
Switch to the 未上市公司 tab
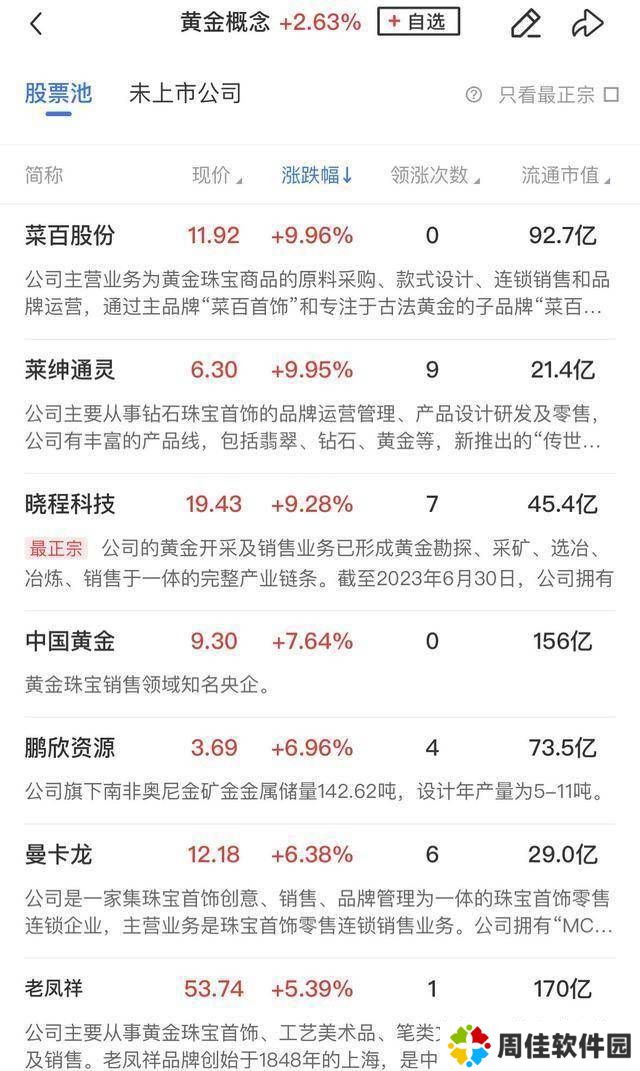[185, 94]
